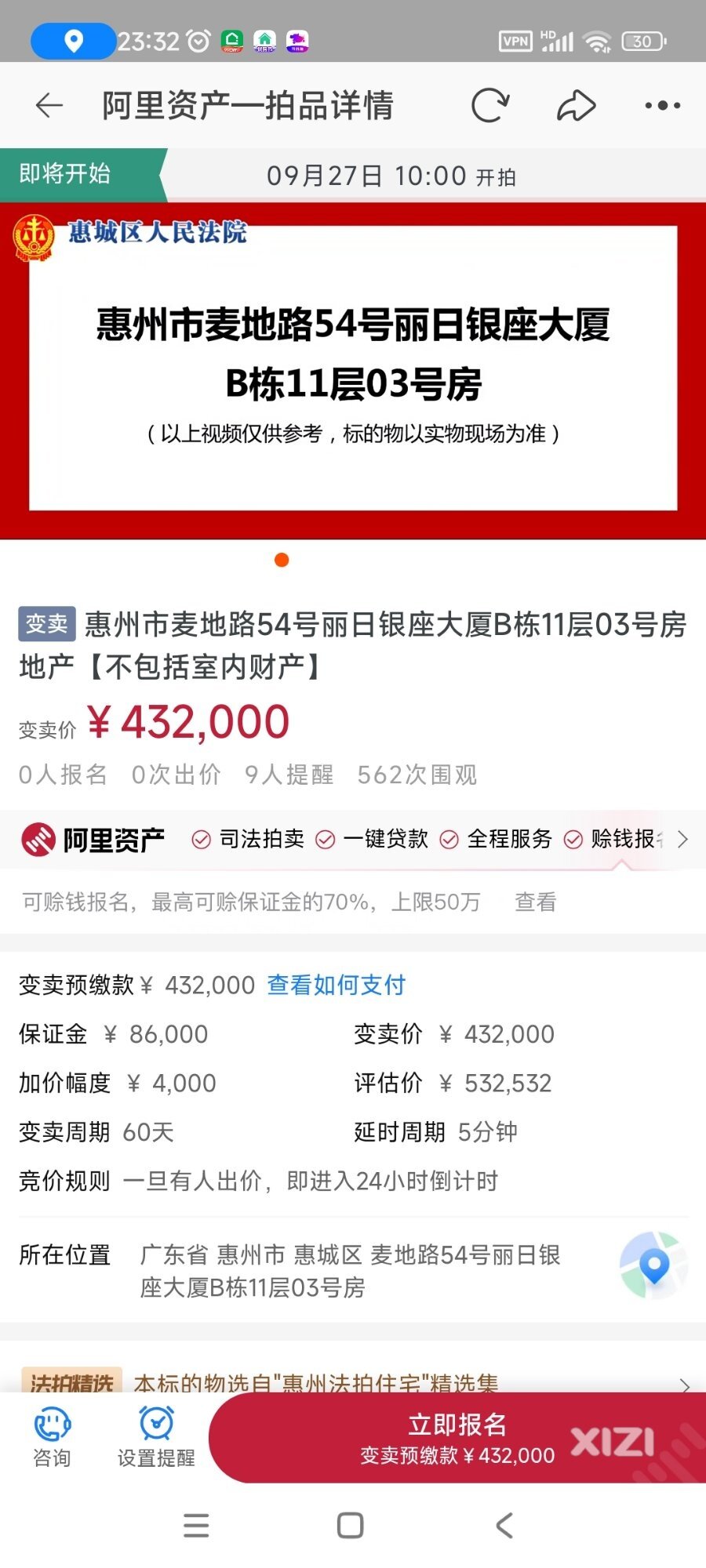Tap the system home button
Image resolution: width=706 pixels, height=1568 pixels.
tap(350, 1526)
